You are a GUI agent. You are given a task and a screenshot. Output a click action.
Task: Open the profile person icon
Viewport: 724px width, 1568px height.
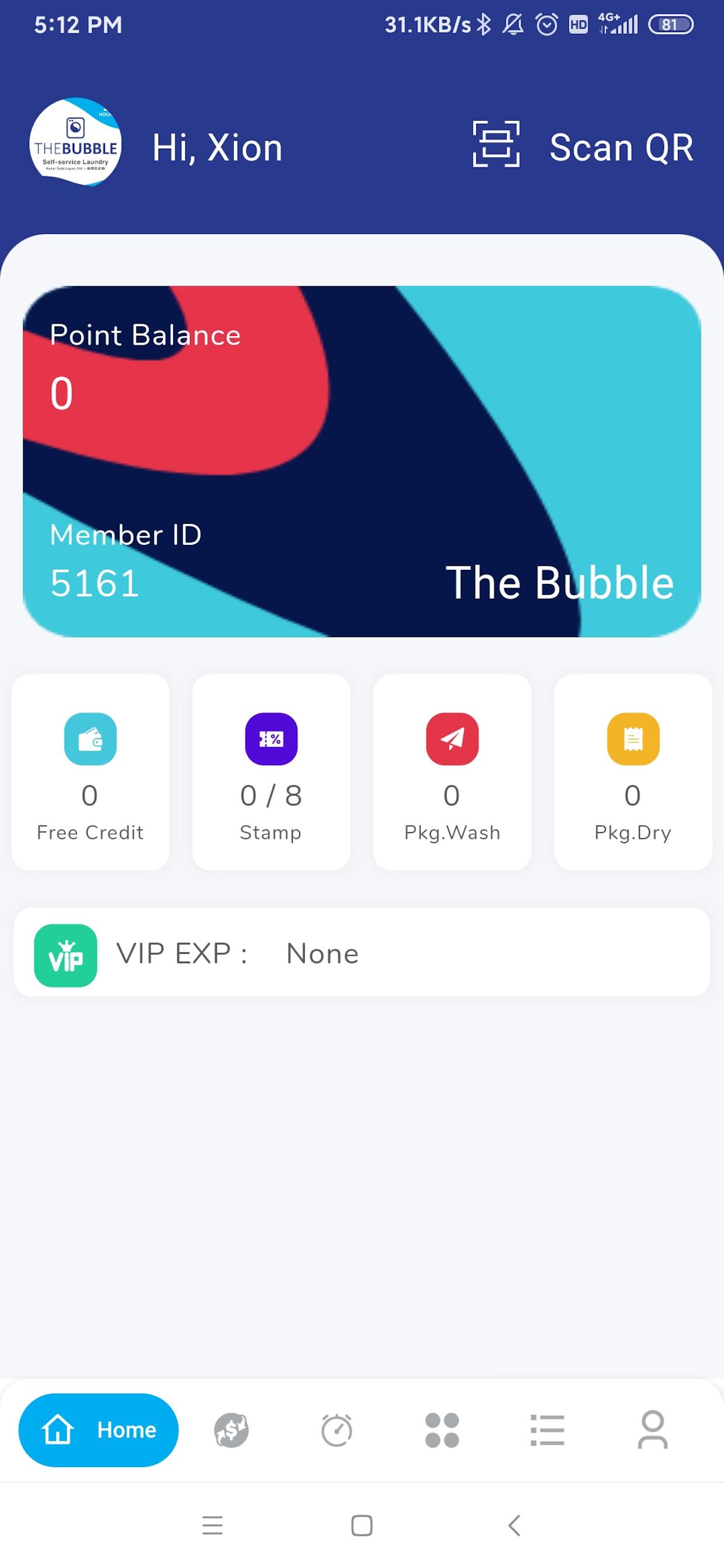652,1430
